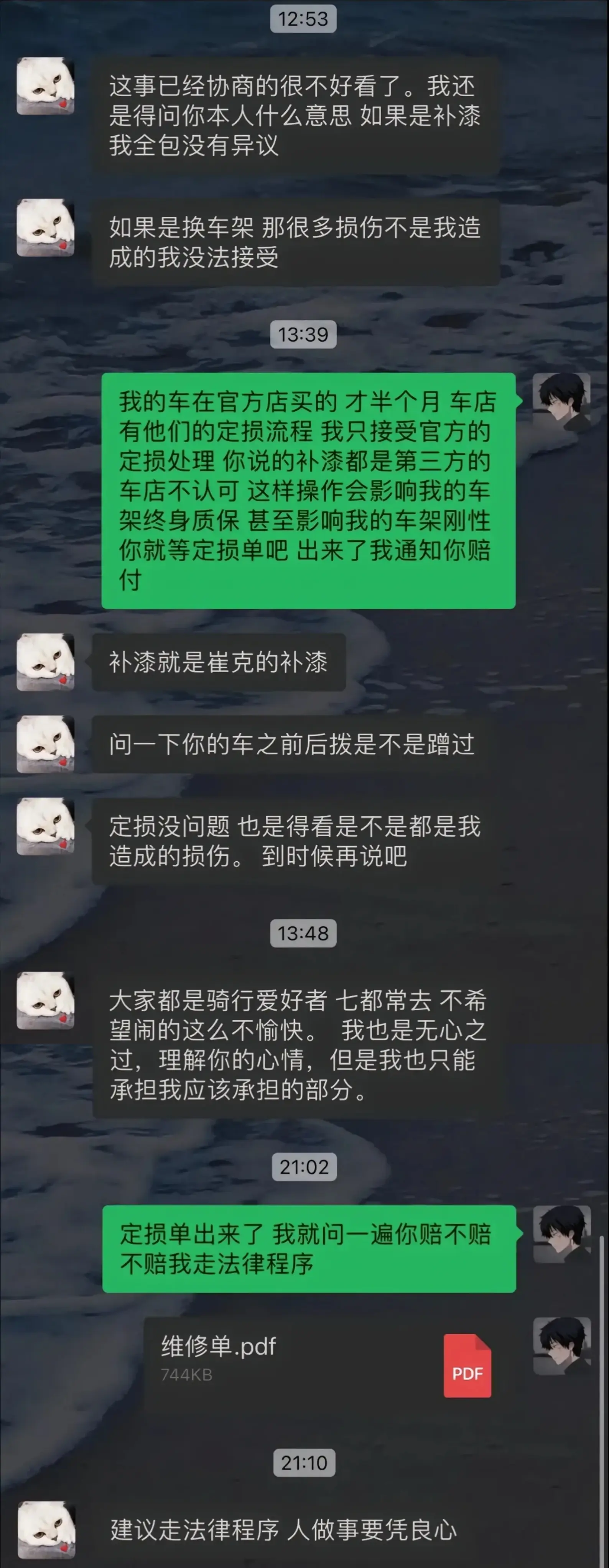Tap the avatar beside "我的车在官方店买的" message

coord(561,401)
